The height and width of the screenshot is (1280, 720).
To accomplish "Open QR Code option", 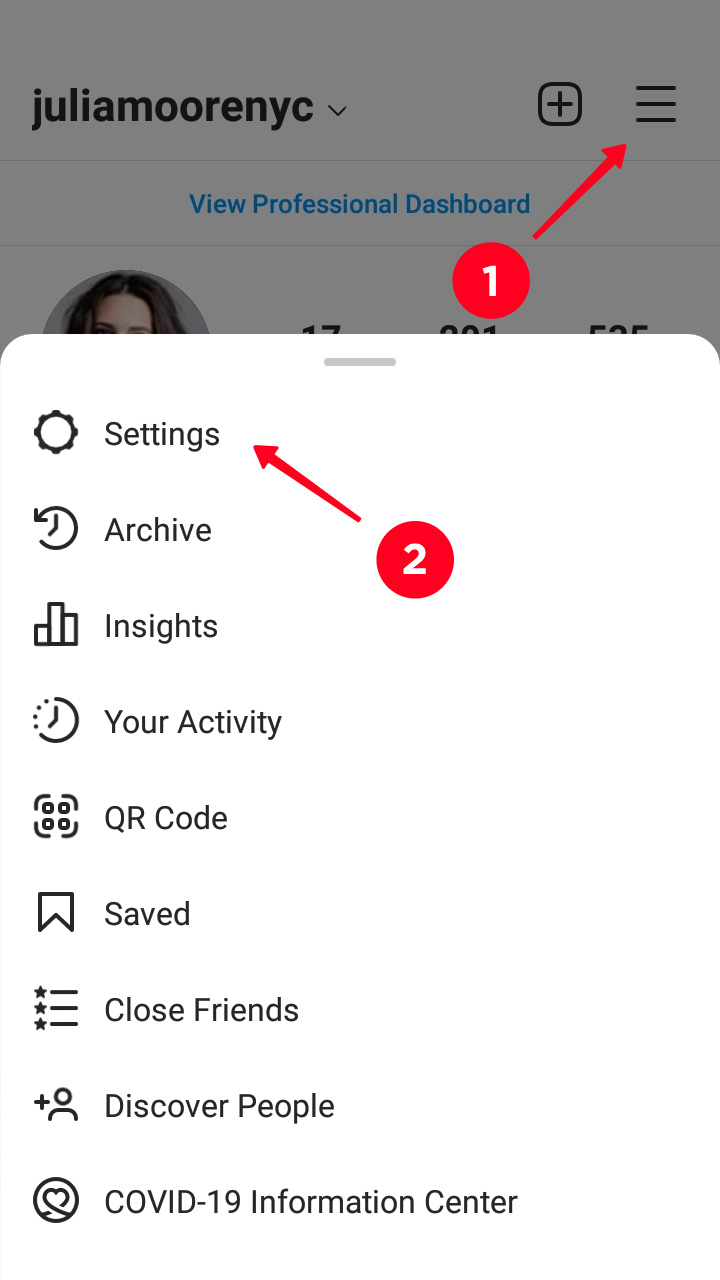I will (165, 818).
